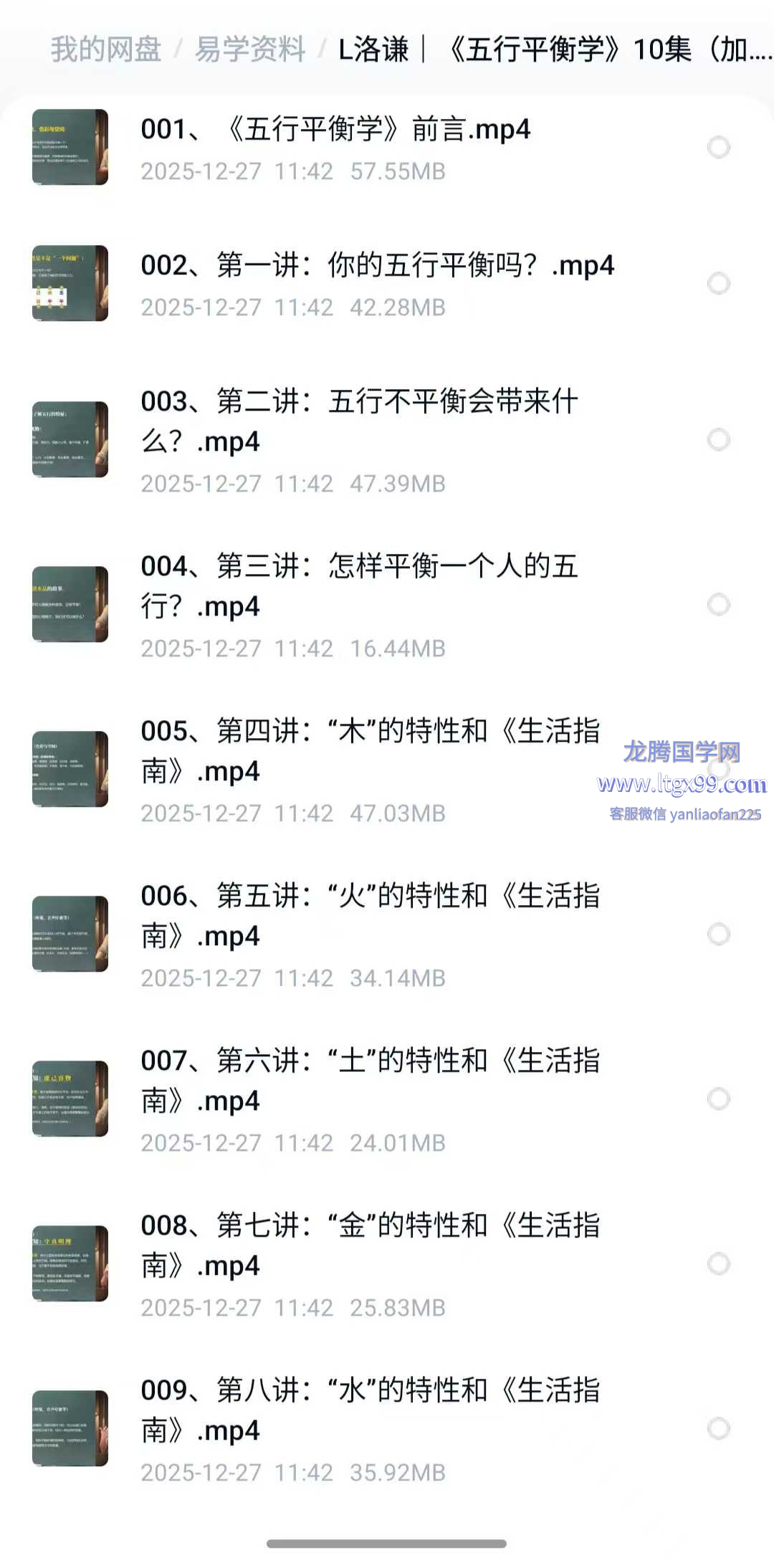Mark 006 第五讲 file as selected
The image size is (774, 1568).
coord(718,934)
